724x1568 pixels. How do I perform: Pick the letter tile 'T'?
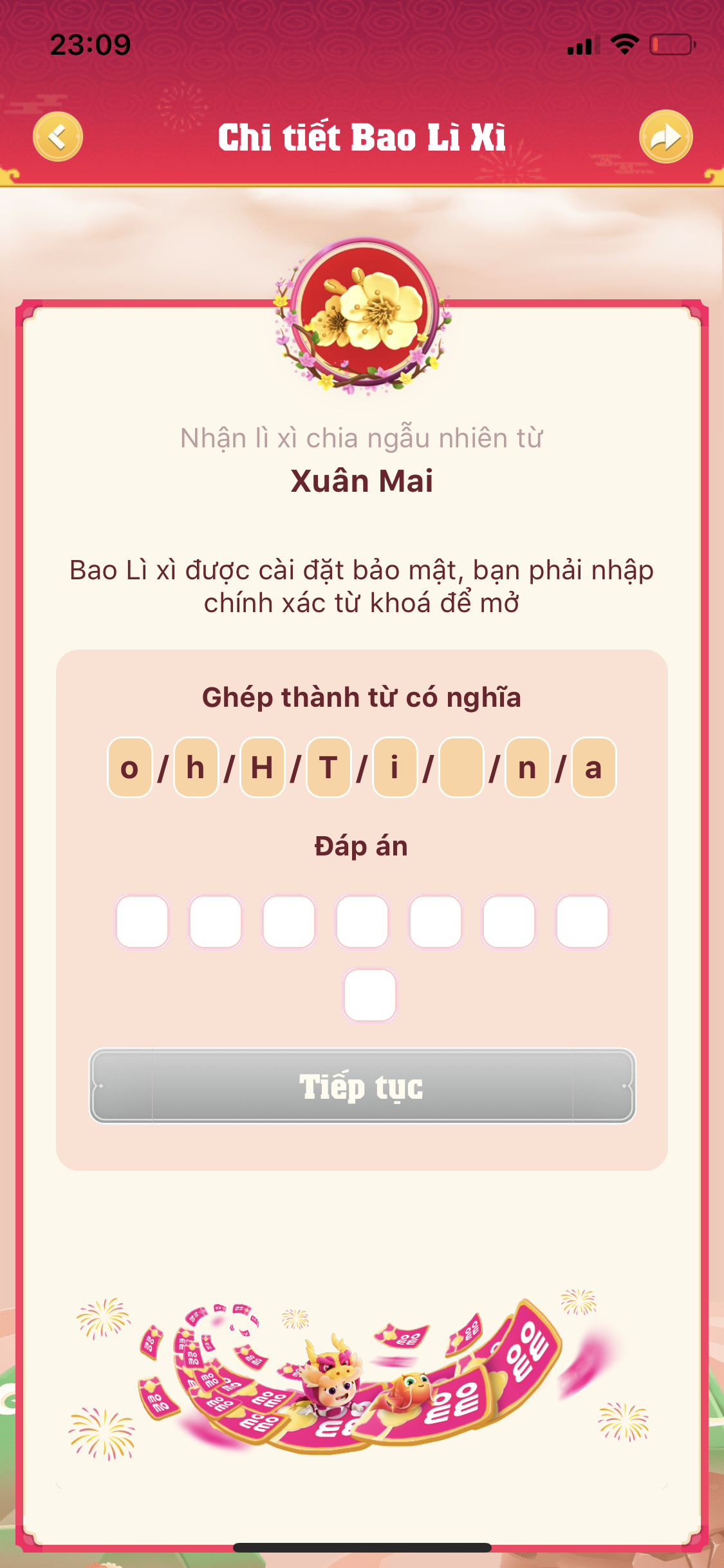pos(329,767)
